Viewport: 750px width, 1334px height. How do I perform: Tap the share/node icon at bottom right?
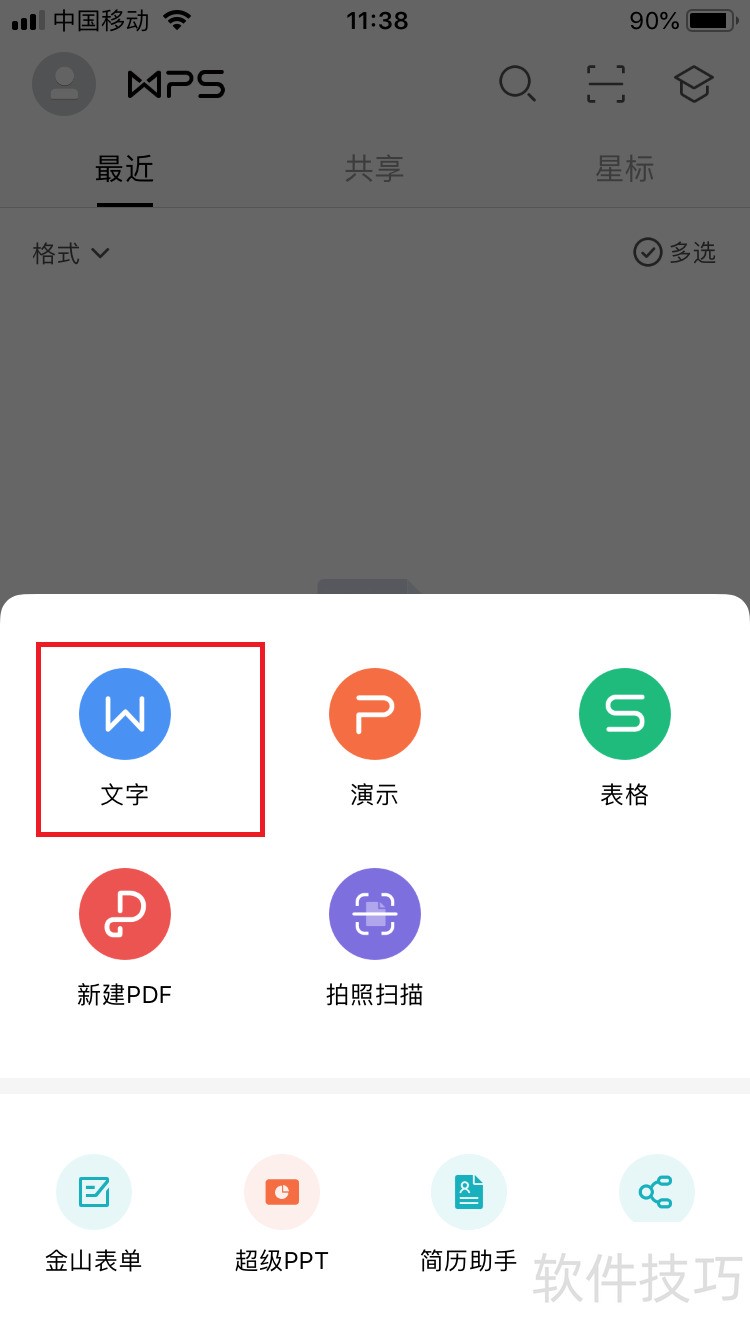point(656,1191)
